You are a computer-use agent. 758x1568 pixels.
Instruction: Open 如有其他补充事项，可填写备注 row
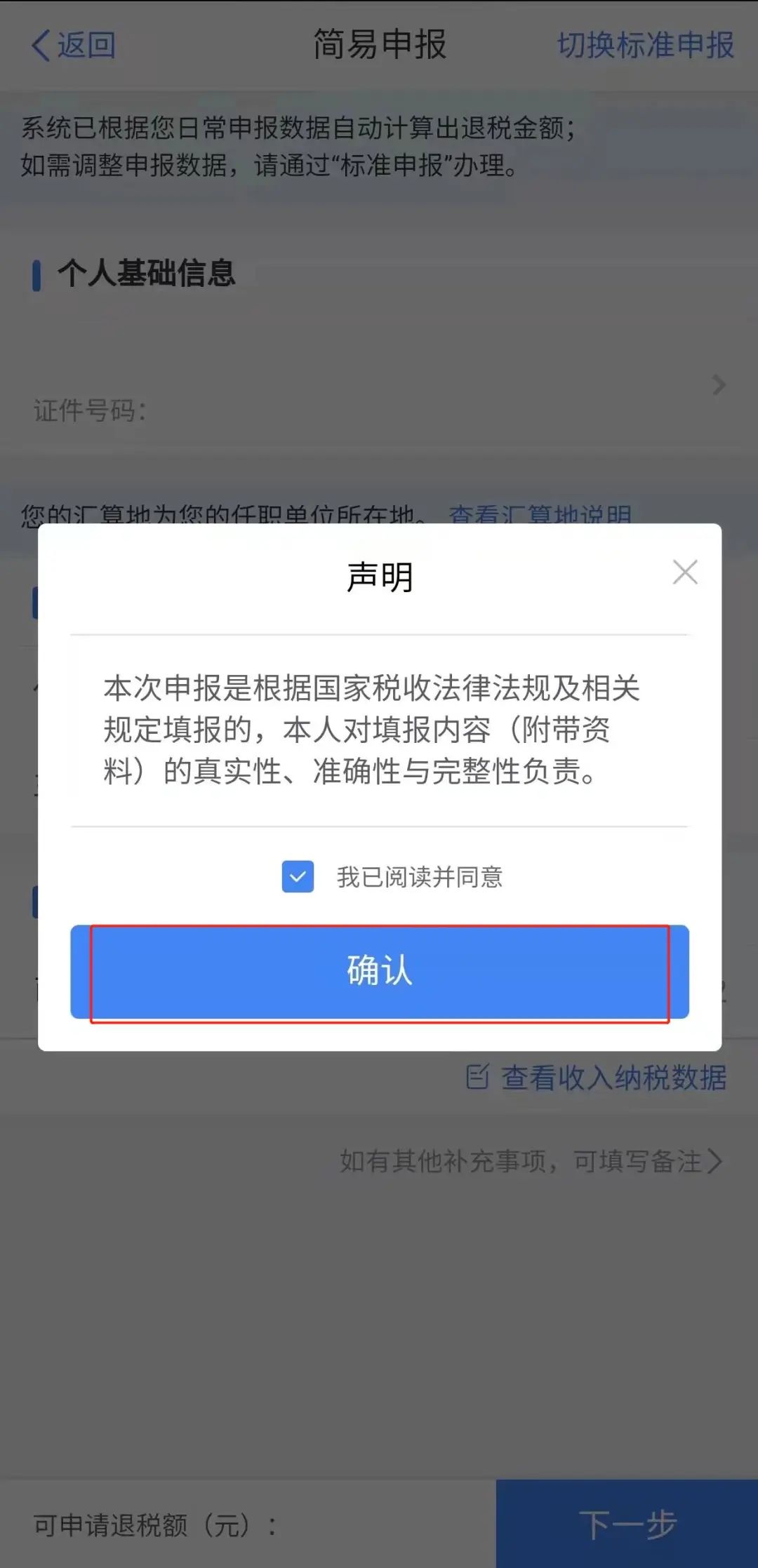(531, 1162)
